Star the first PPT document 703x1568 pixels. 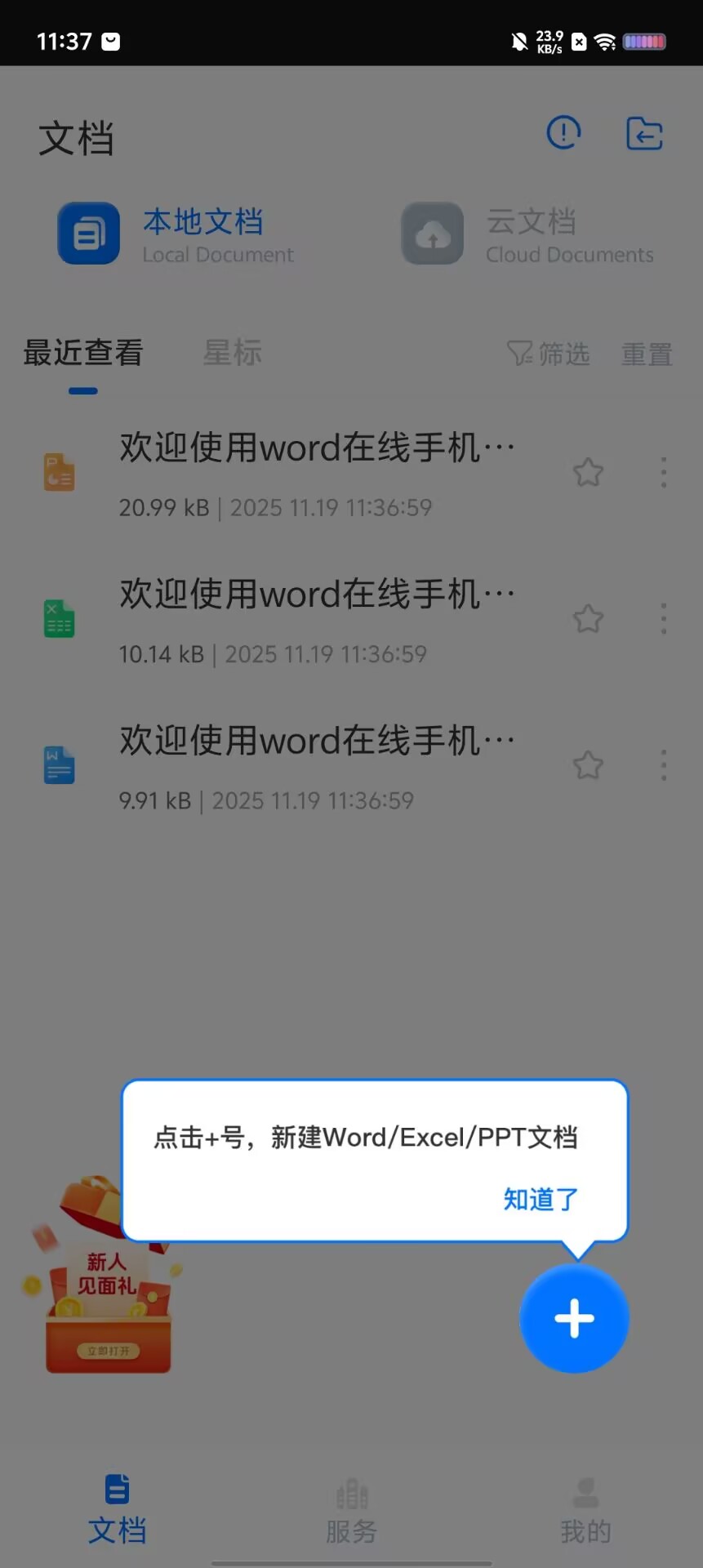pyautogui.click(x=588, y=472)
